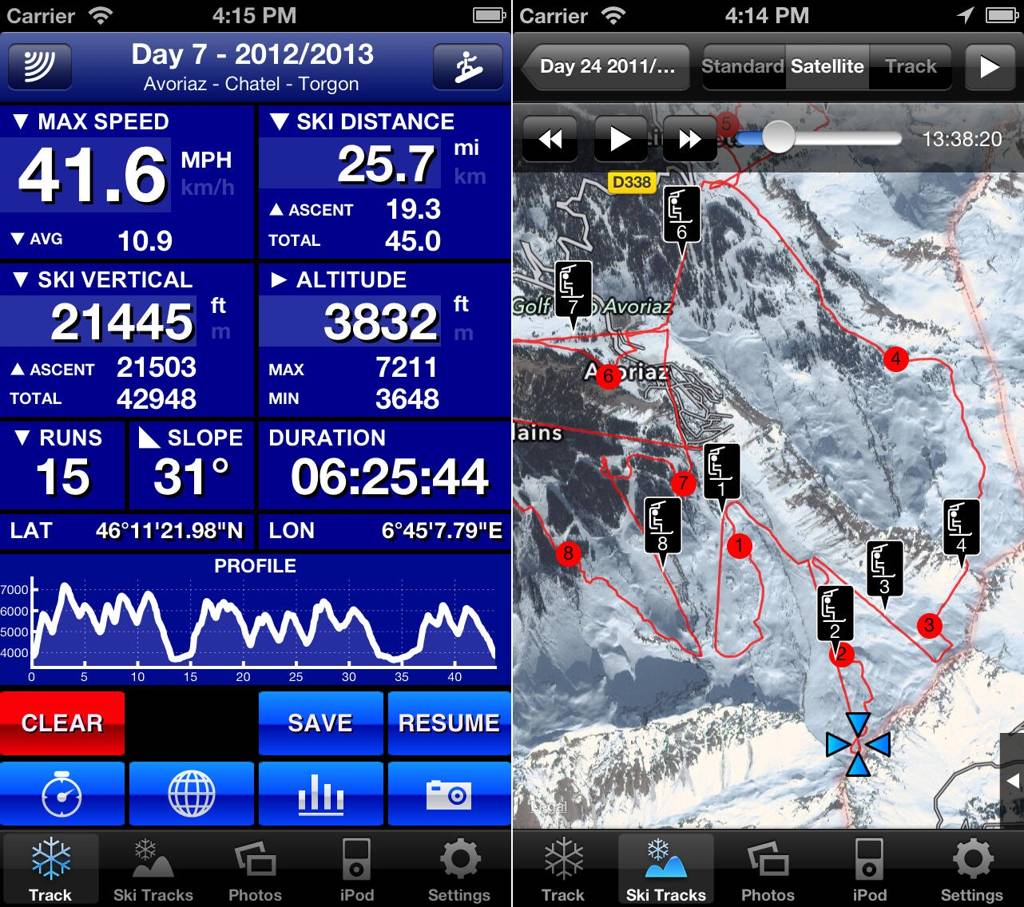The width and height of the screenshot is (1024, 907).
Task: Switch the map to Standard mode
Action: pos(742,67)
